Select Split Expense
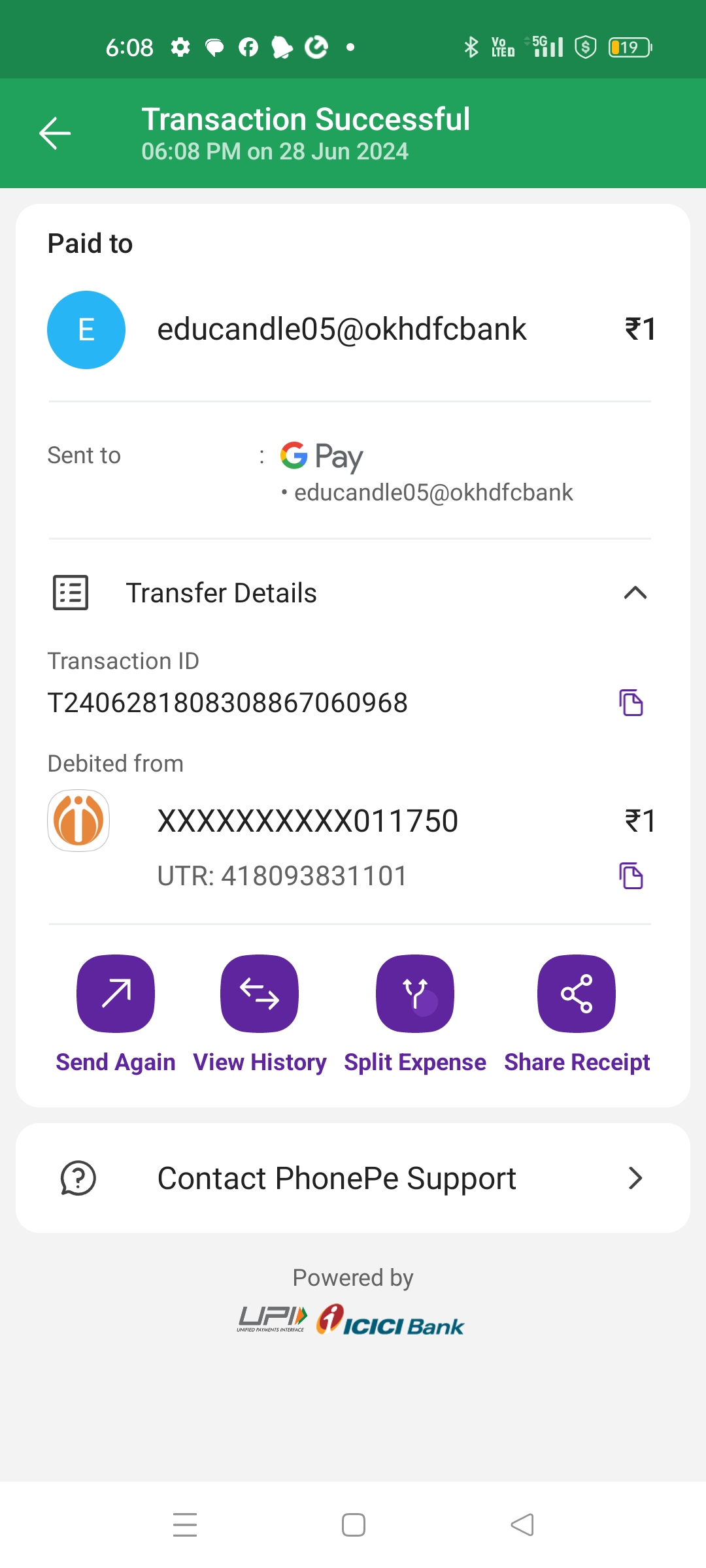 pyautogui.click(x=415, y=994)
